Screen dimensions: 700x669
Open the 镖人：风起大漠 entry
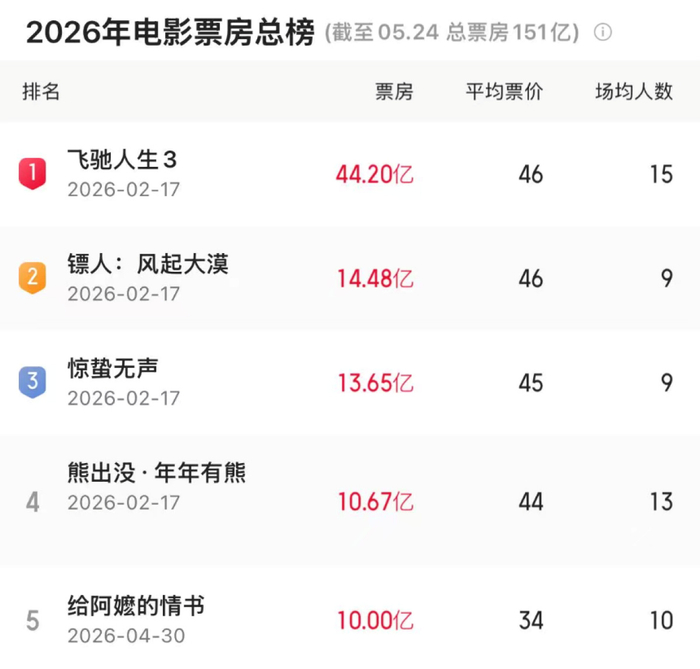350,278
